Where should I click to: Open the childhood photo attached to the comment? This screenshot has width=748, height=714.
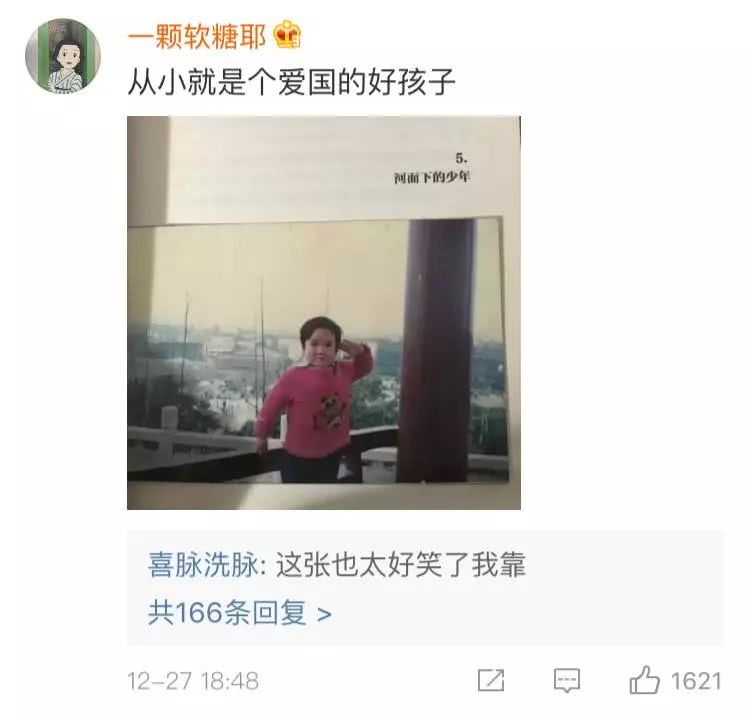pyautogui.click(x=323, y=313)
